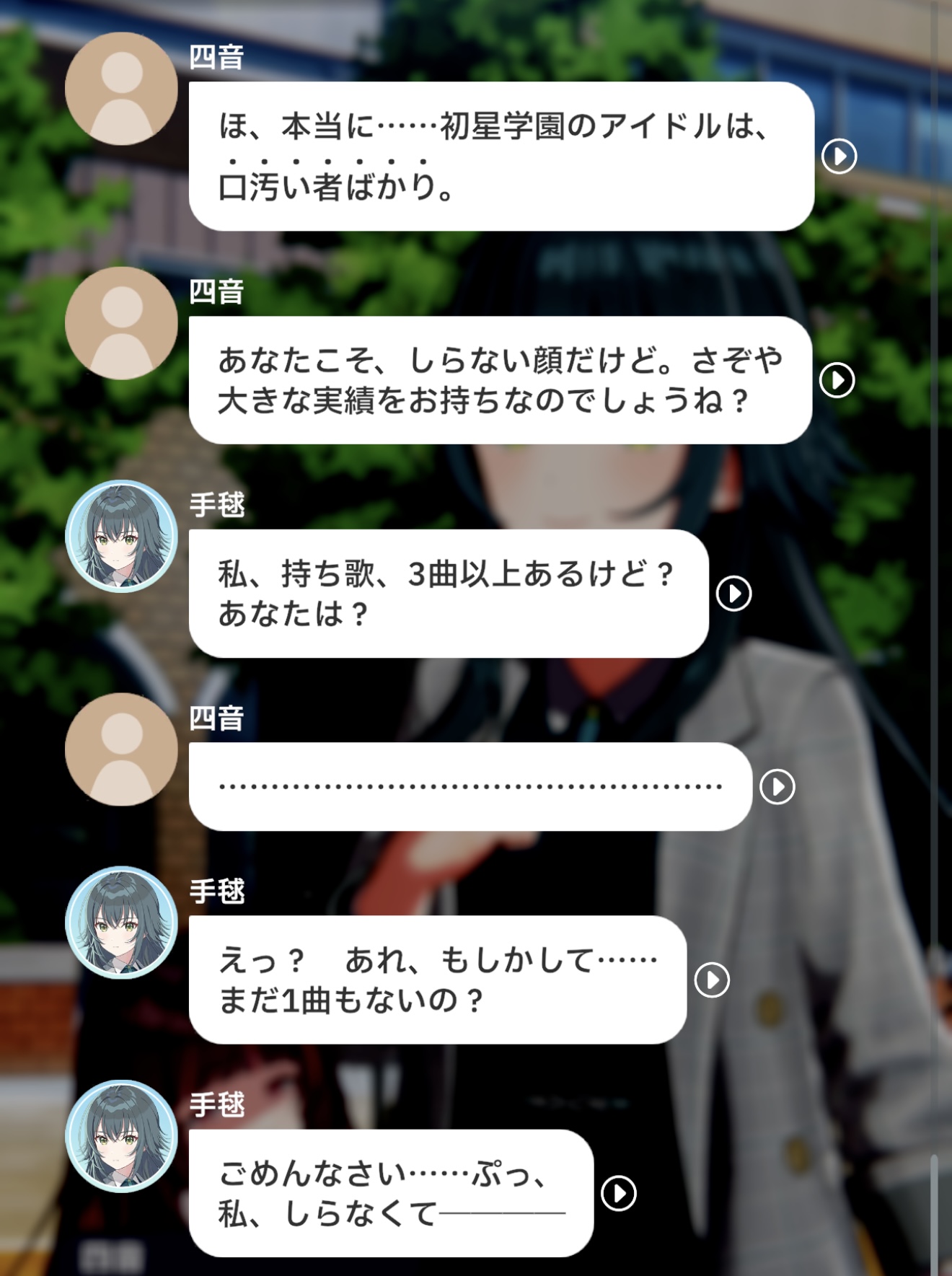The height and width of the screenshot is (1276, 952).
Task: Play voice for 手毬's まだ1曲もないの line
Action: pos(712,980)
